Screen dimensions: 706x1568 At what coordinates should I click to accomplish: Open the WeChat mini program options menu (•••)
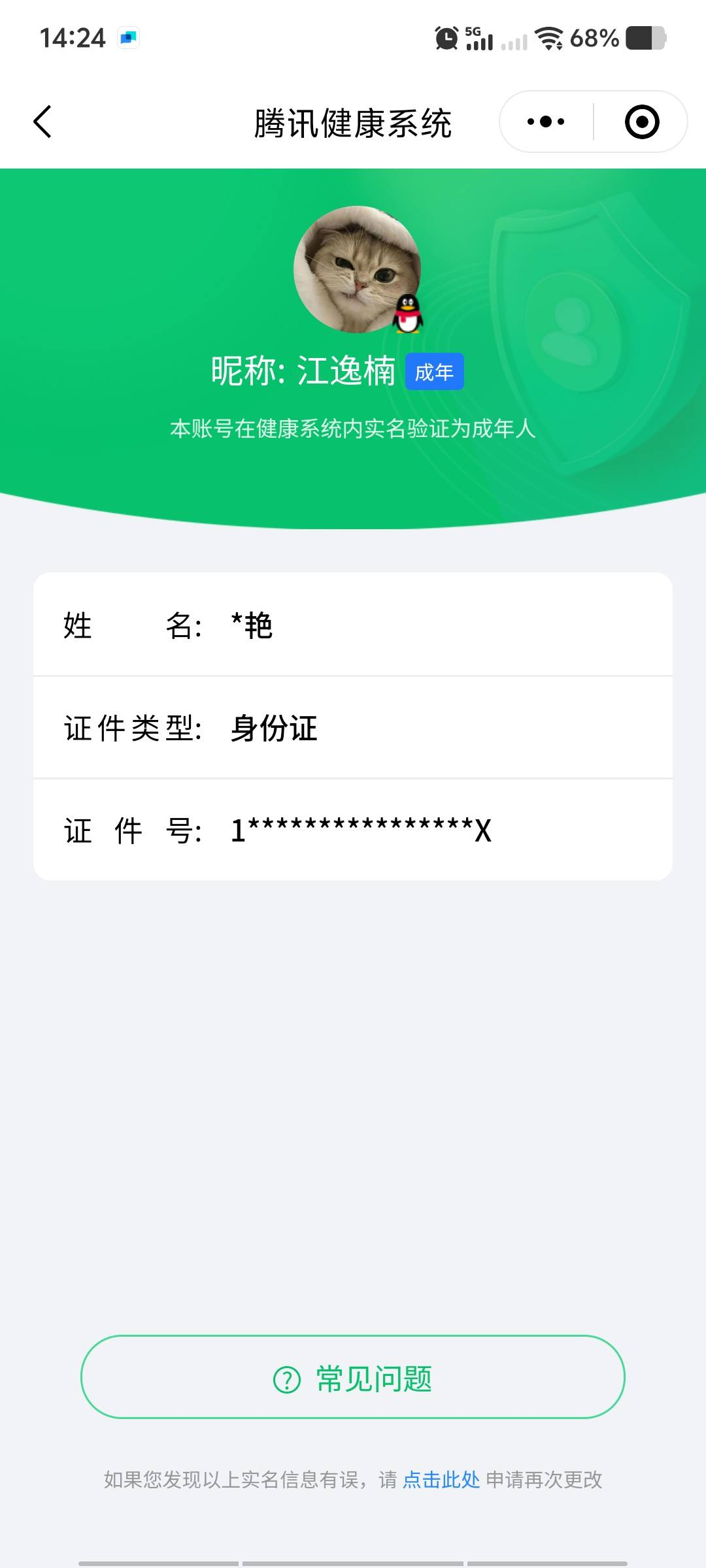click(545, 122)
